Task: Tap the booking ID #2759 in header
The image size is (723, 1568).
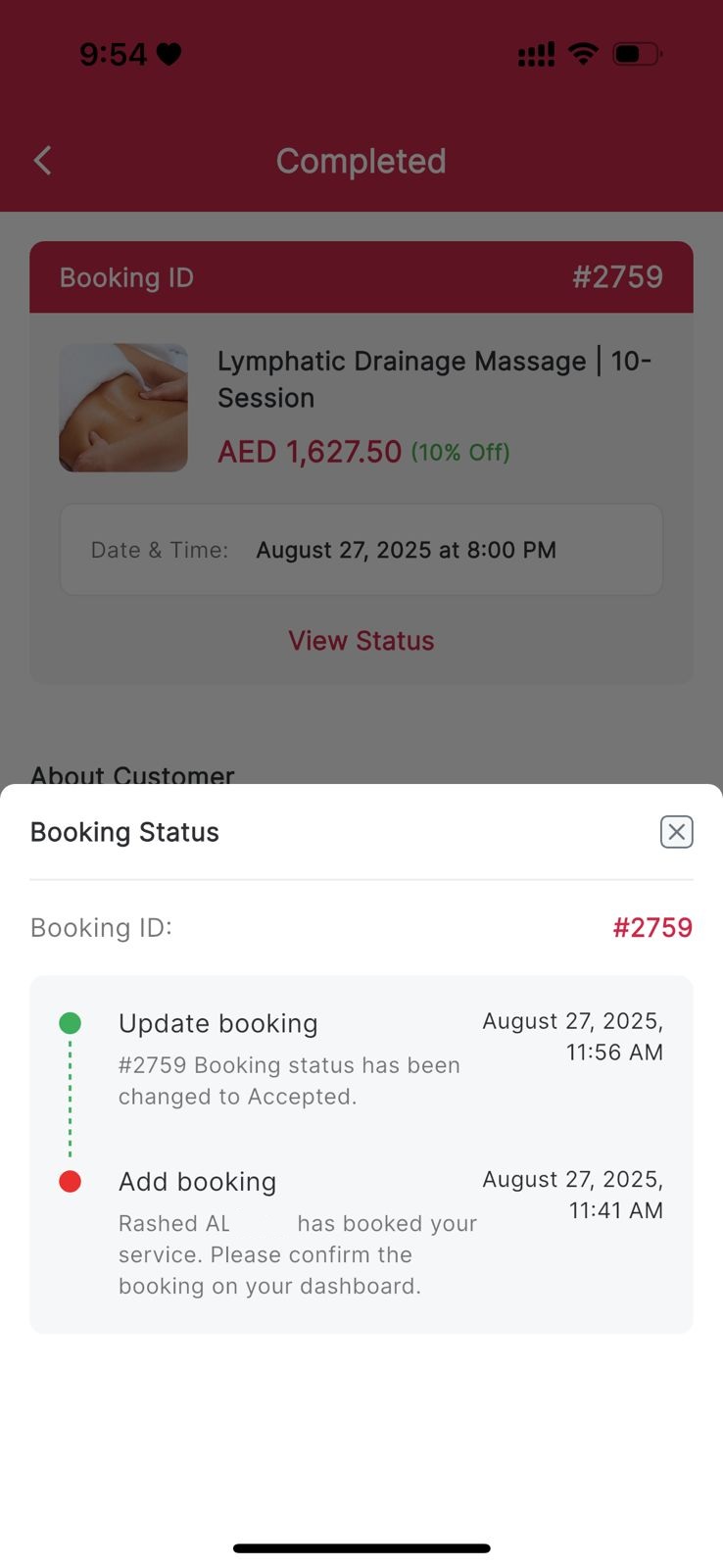Action: coord(618,277)
